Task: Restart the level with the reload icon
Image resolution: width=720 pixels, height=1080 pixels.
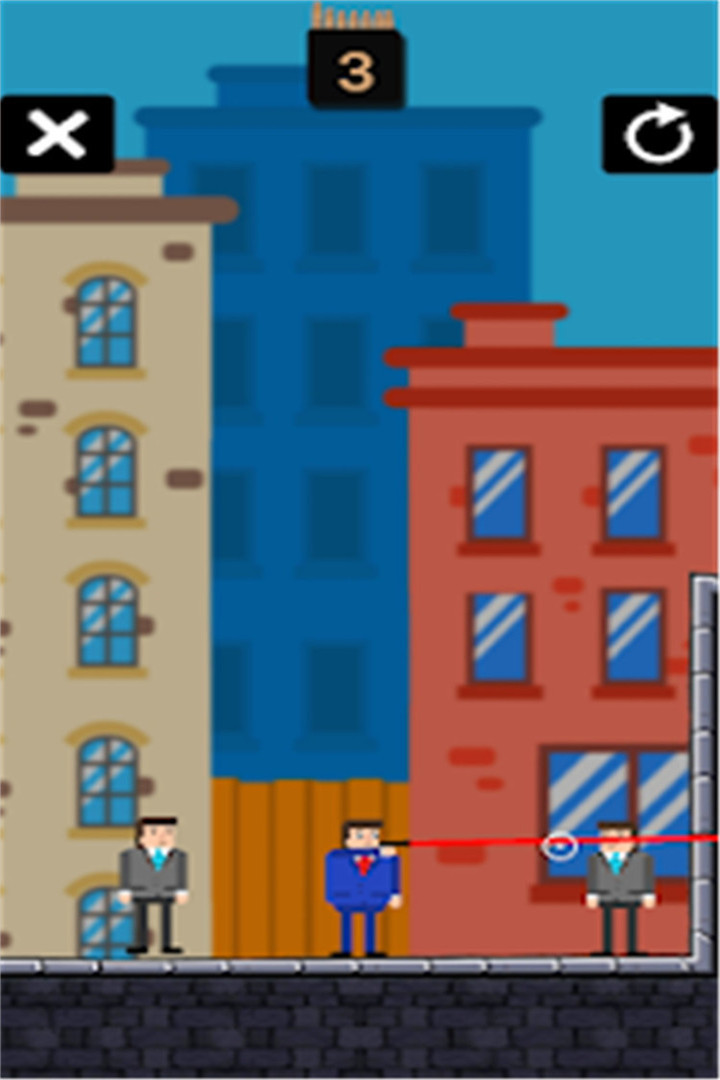Action: [659, 135]
